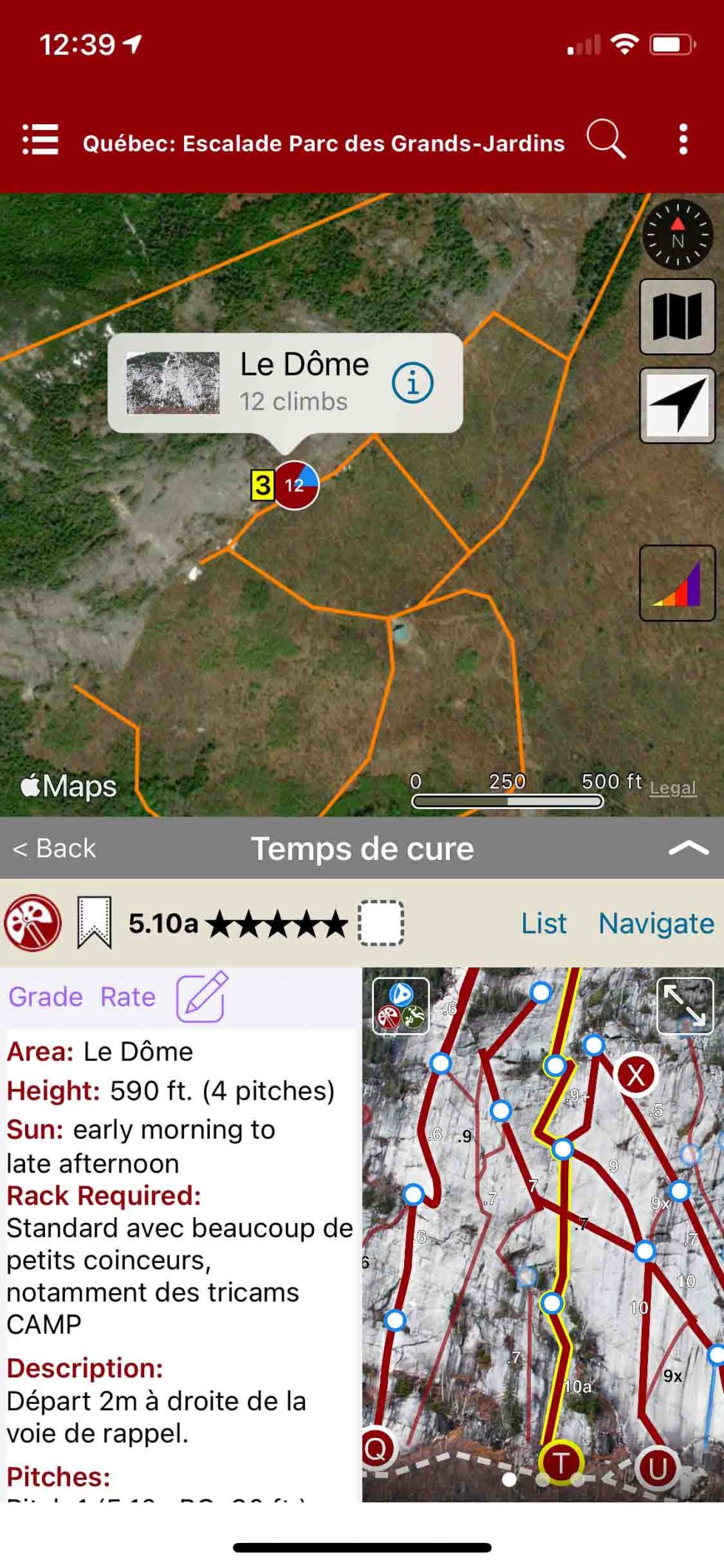The width and height of the screenshot is (724, 1568).
Task: Go back with the Back button
Action: tap(55, 848)
